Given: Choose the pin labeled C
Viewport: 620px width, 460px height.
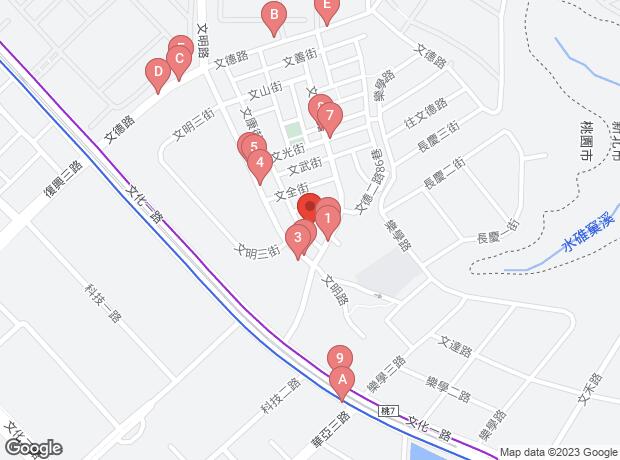Looking at the screenshot, I should pos(178,60).
